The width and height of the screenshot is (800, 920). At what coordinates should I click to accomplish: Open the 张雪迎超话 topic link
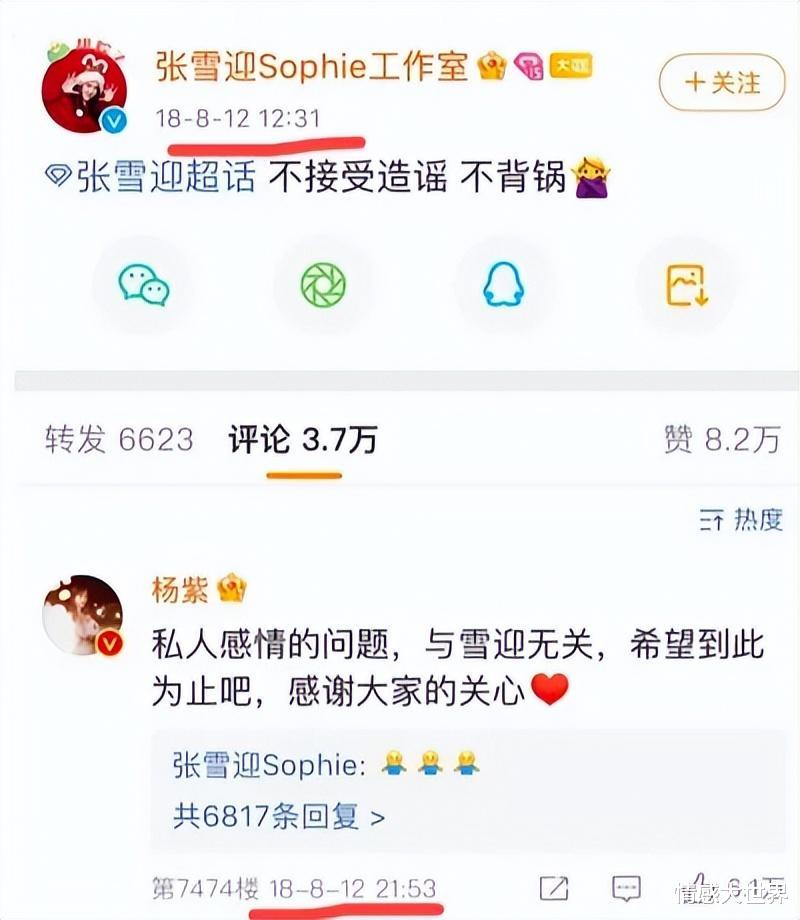(140, 180)
